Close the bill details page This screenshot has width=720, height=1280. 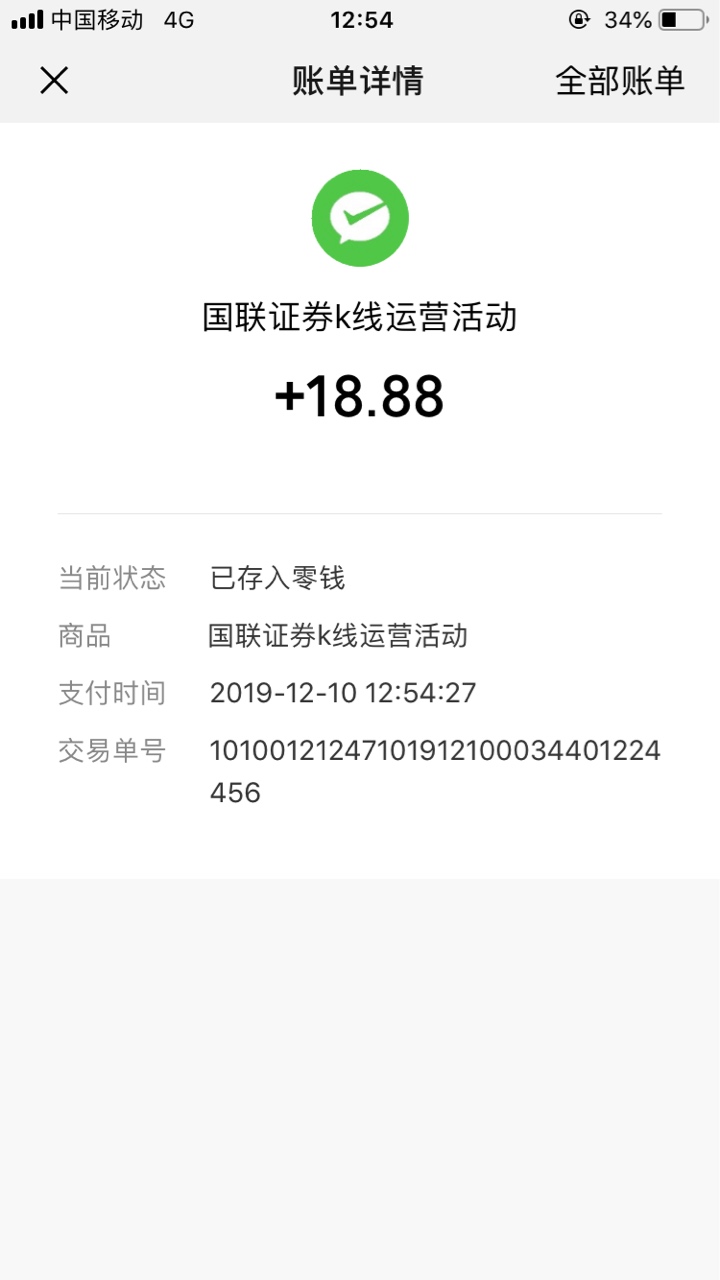[x=54, y=81]
